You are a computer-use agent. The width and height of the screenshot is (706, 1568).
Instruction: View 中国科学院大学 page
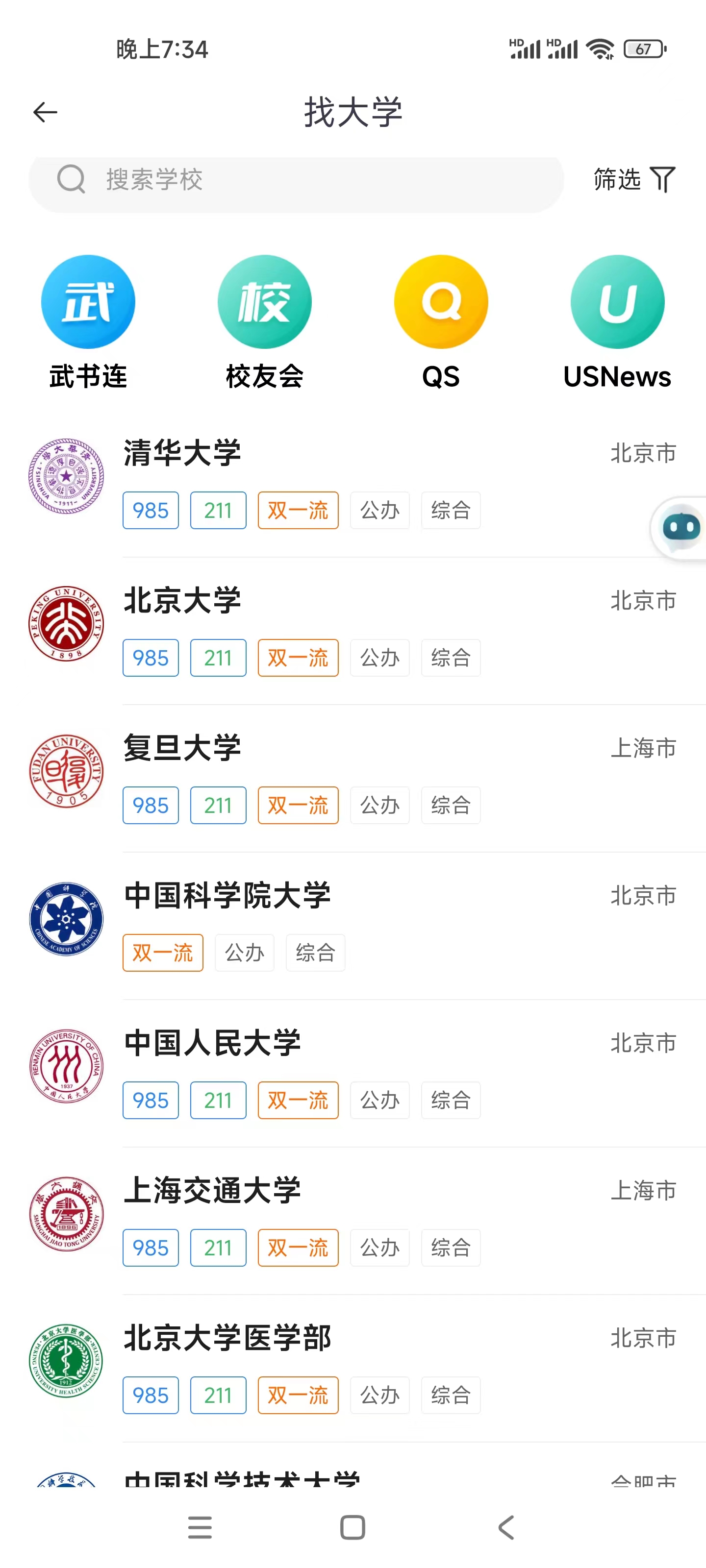(353, 926)
